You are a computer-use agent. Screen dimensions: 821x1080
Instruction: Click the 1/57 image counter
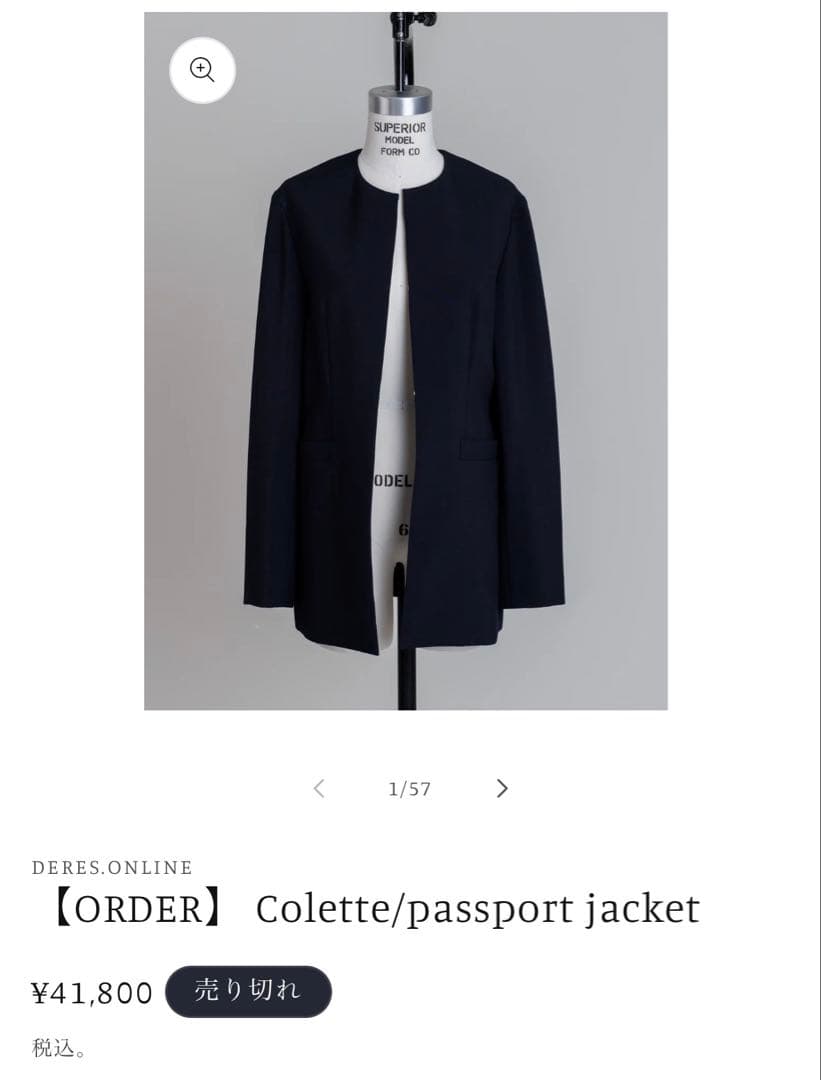[x=409, y=789]
